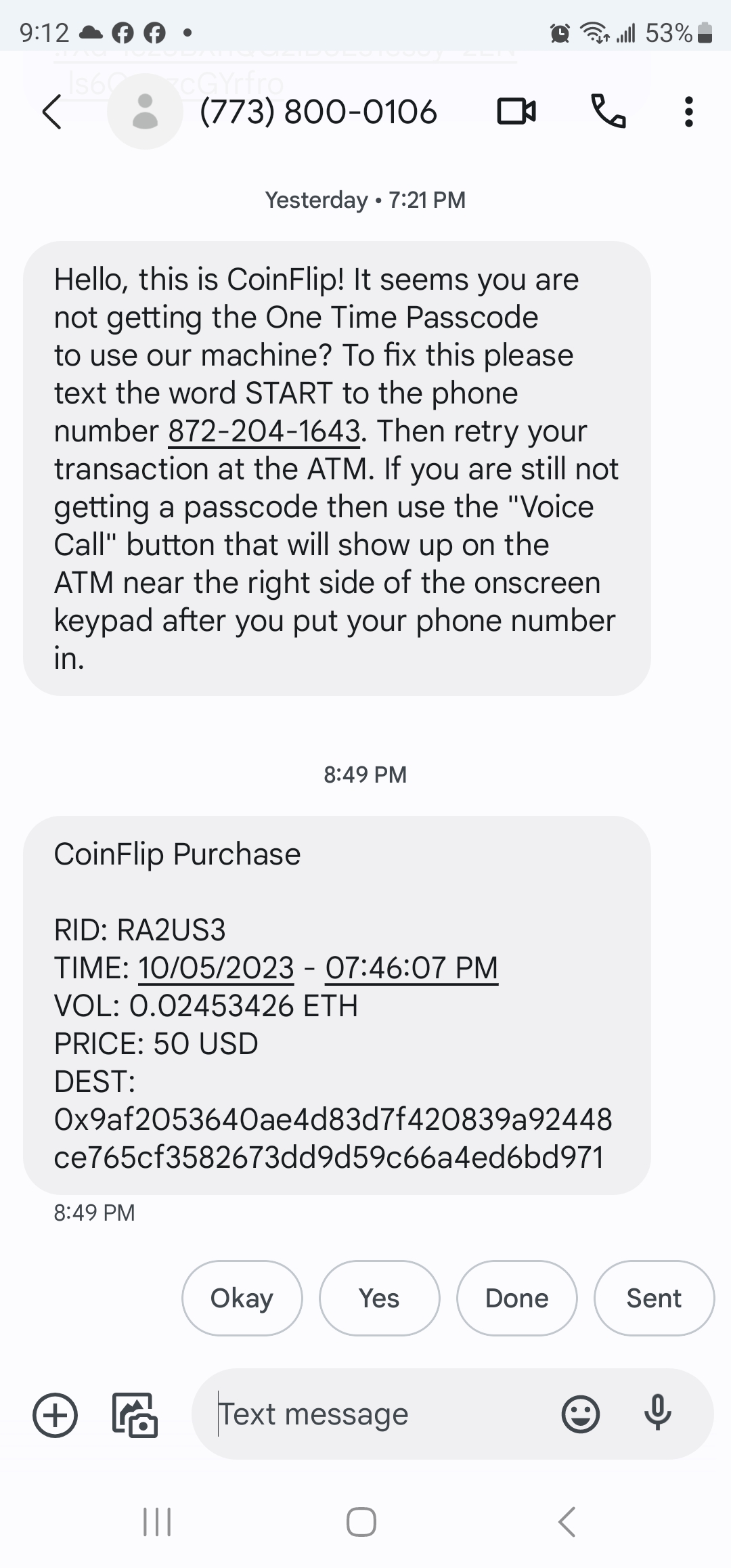Open the gallery and camera picker
Viewport: 731px width, 1568px height.
[x=134, y=1415]
